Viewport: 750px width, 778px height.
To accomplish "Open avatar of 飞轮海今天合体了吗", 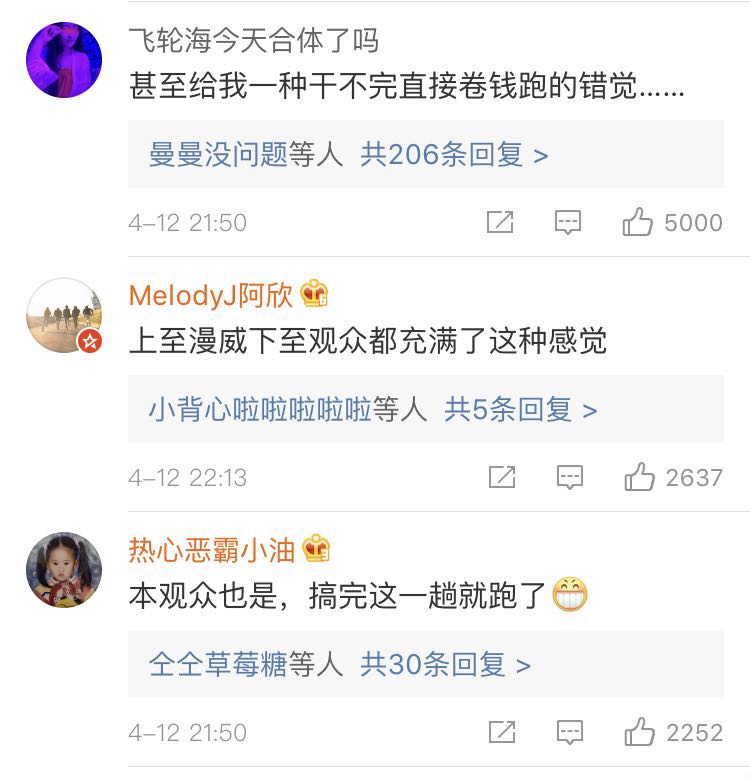I will (x=64, y=60).
